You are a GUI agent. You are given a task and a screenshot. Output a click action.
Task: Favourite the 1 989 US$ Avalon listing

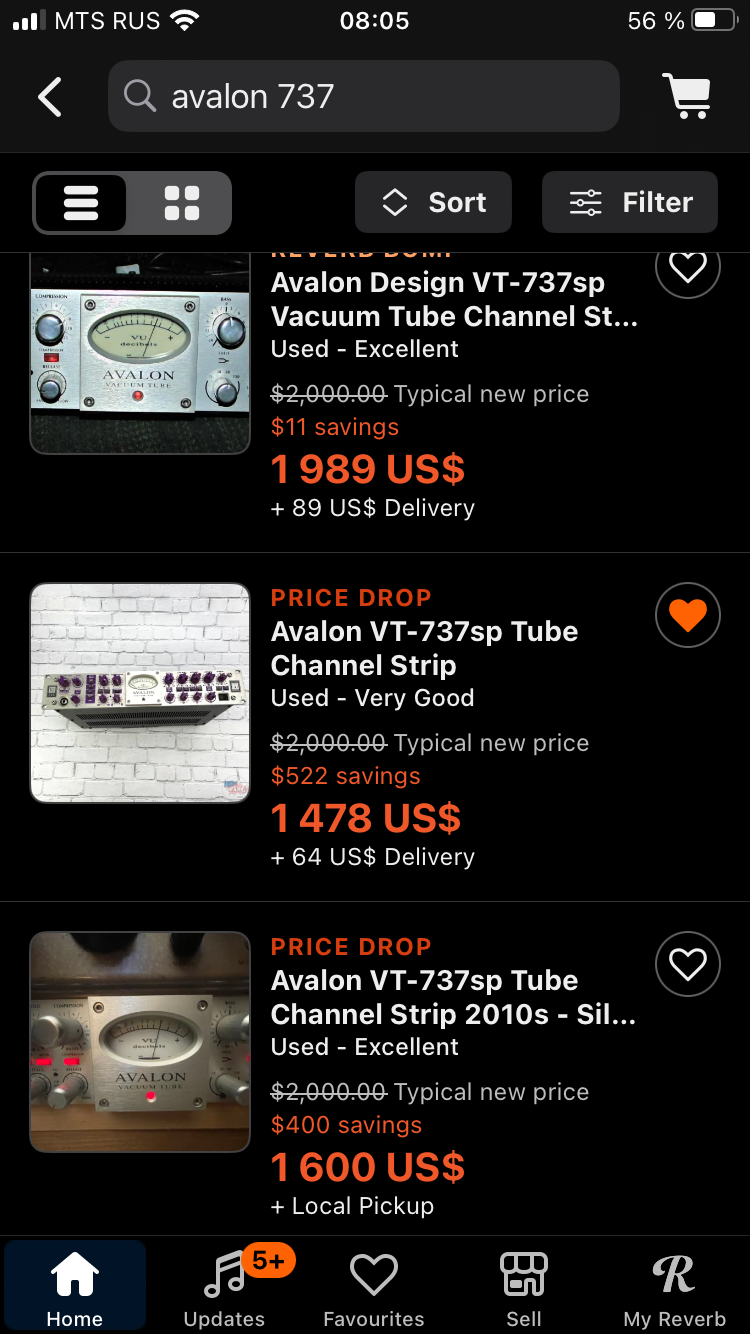point(687,268)
